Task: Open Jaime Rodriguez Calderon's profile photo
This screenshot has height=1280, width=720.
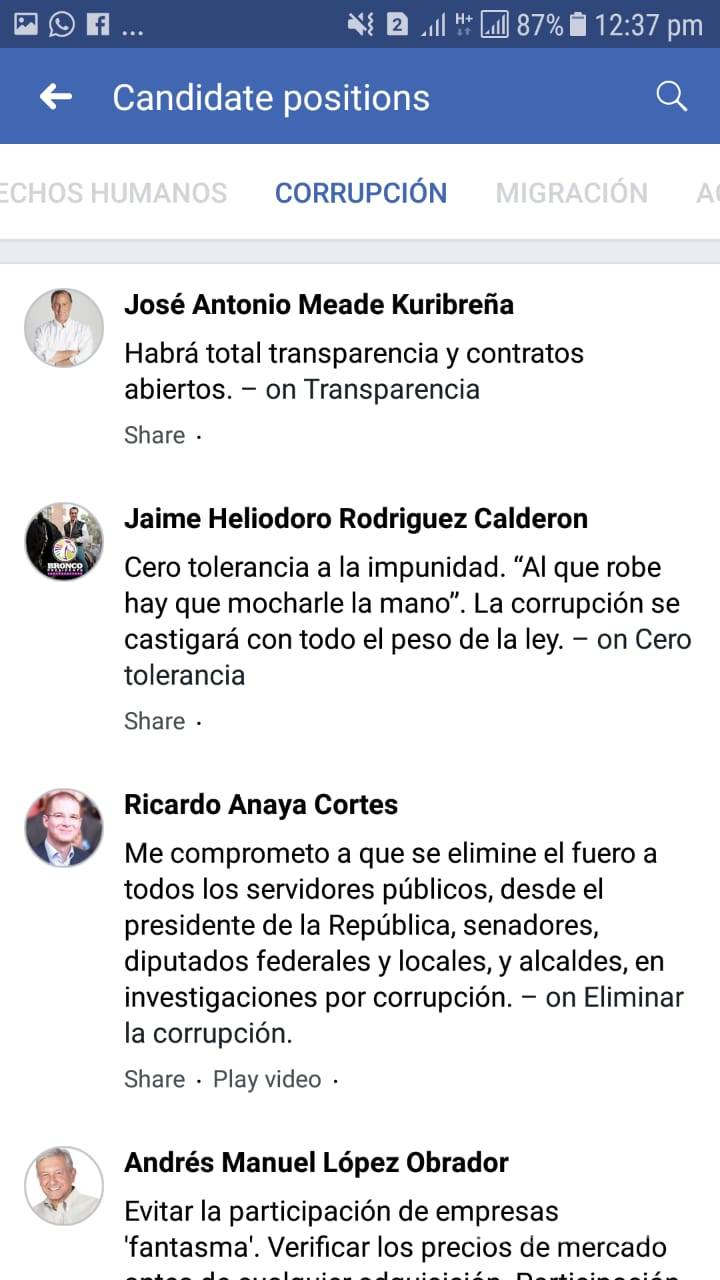Action: tap(63, 541)
